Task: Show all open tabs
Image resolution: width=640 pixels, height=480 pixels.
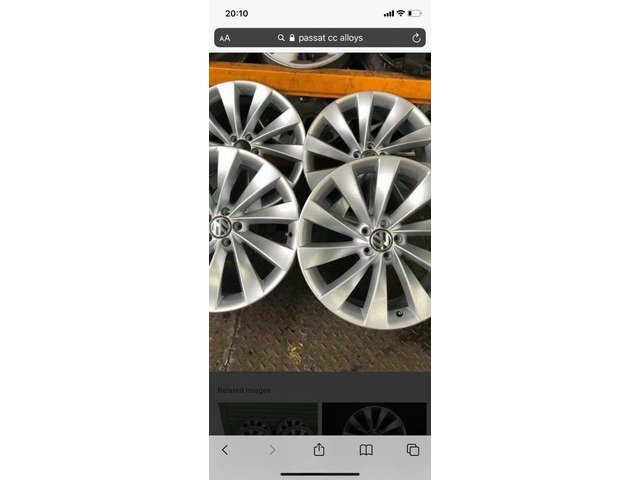Action: (413, 450)
